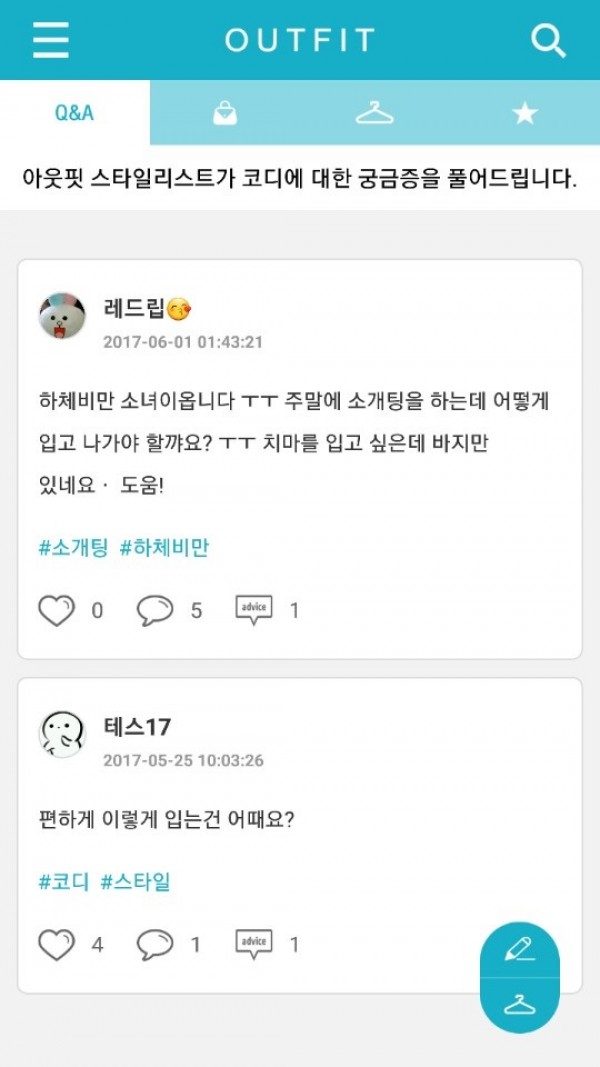Switch to the hanger tab
This screenshot has width=600, height=1067.
[374, 113]
